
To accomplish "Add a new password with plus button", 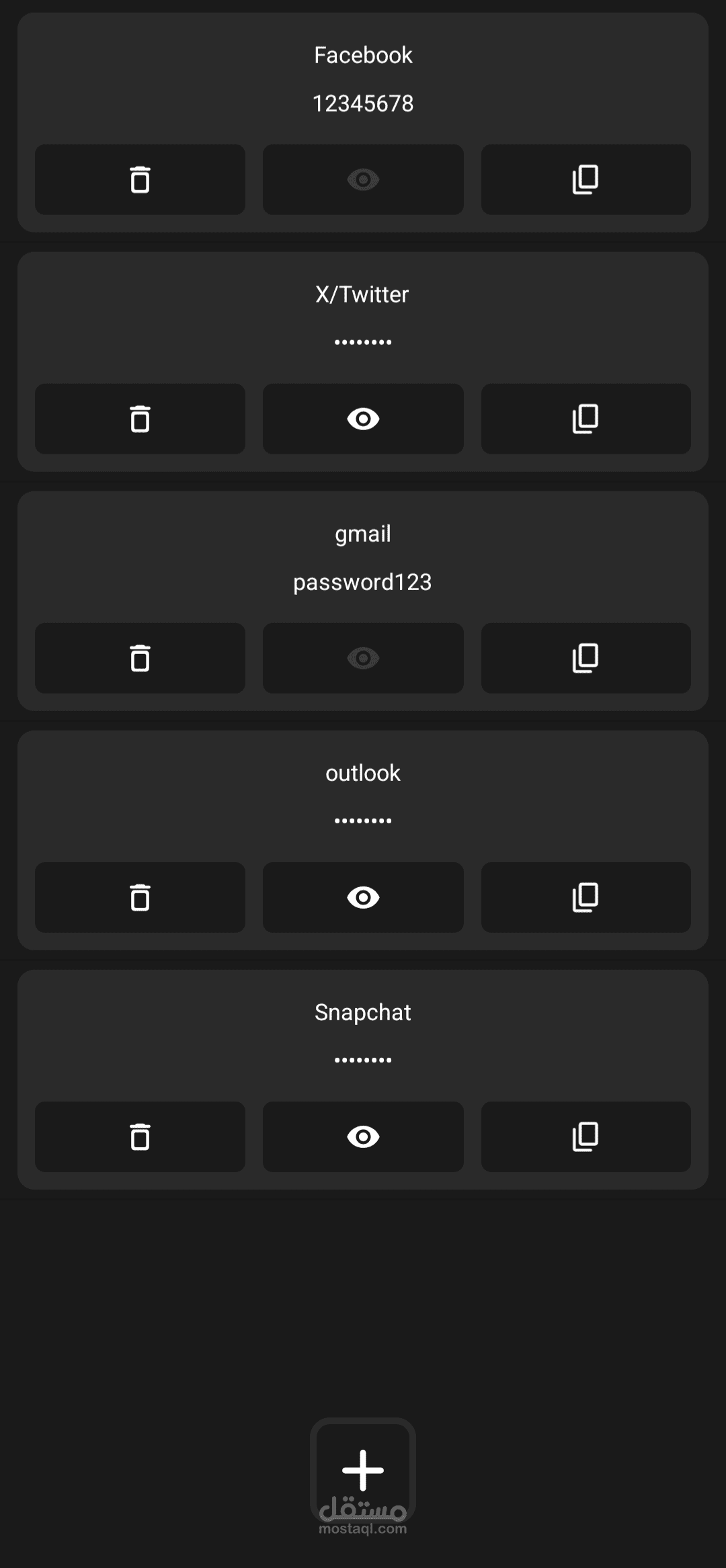I will pos(363,1471).
